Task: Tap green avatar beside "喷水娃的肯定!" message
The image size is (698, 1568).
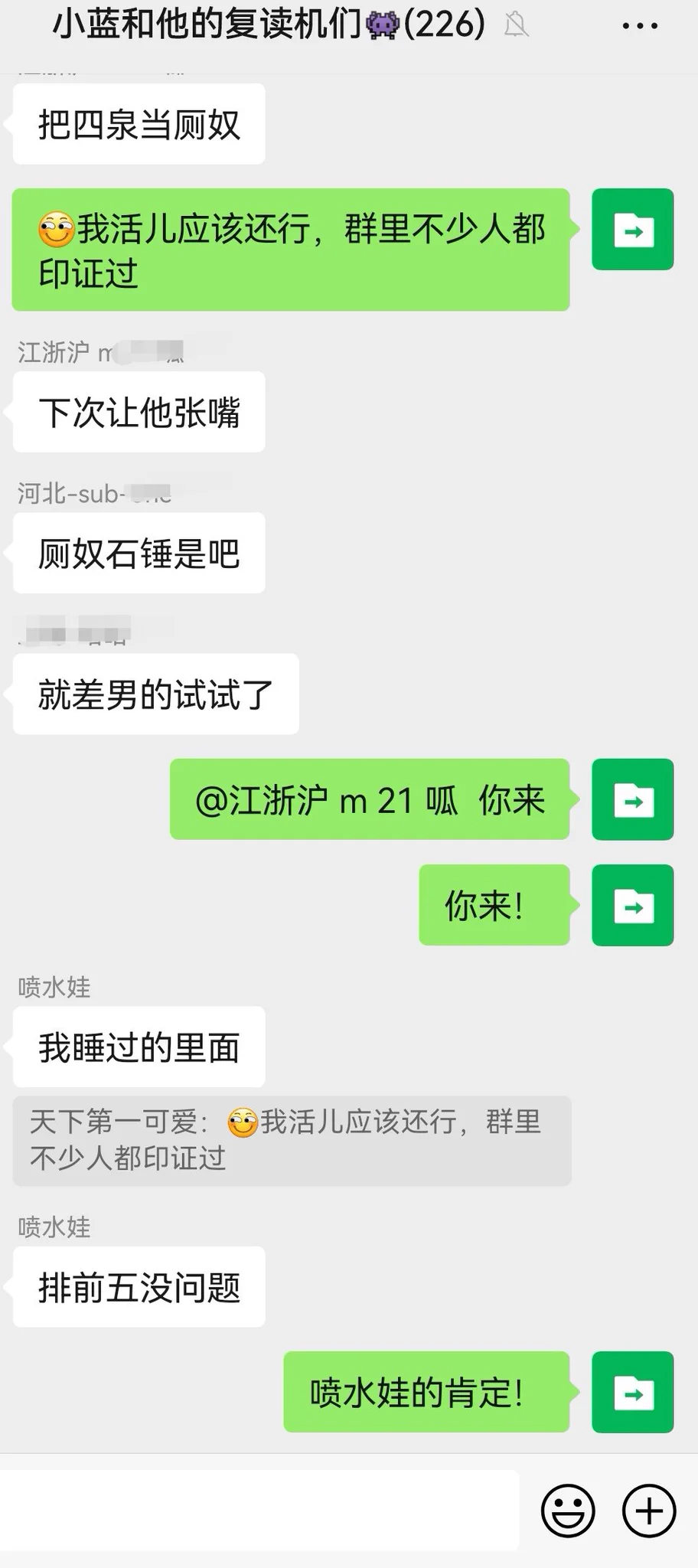Action: [632, 1392]
